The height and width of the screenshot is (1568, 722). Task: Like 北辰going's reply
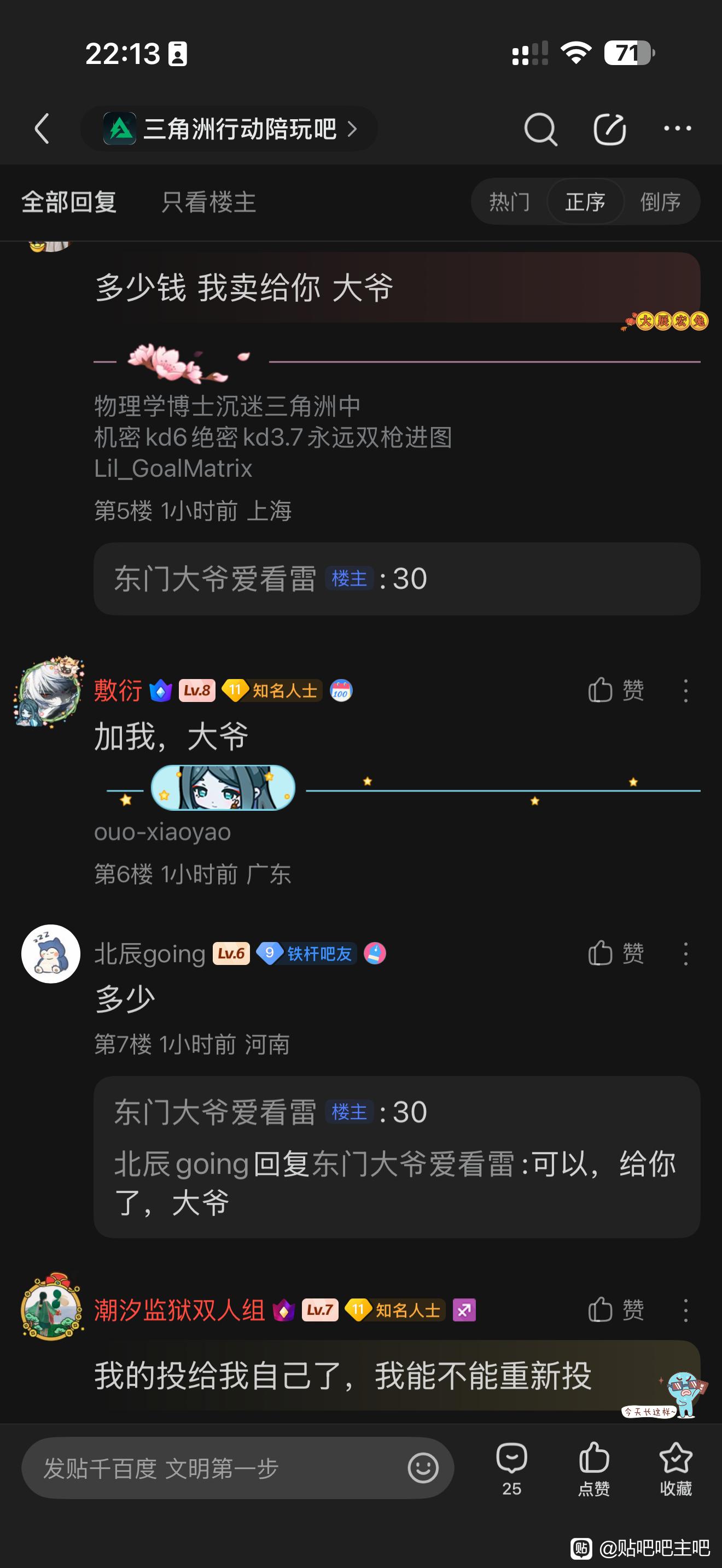pyautogui.click(x=615, y=953)
